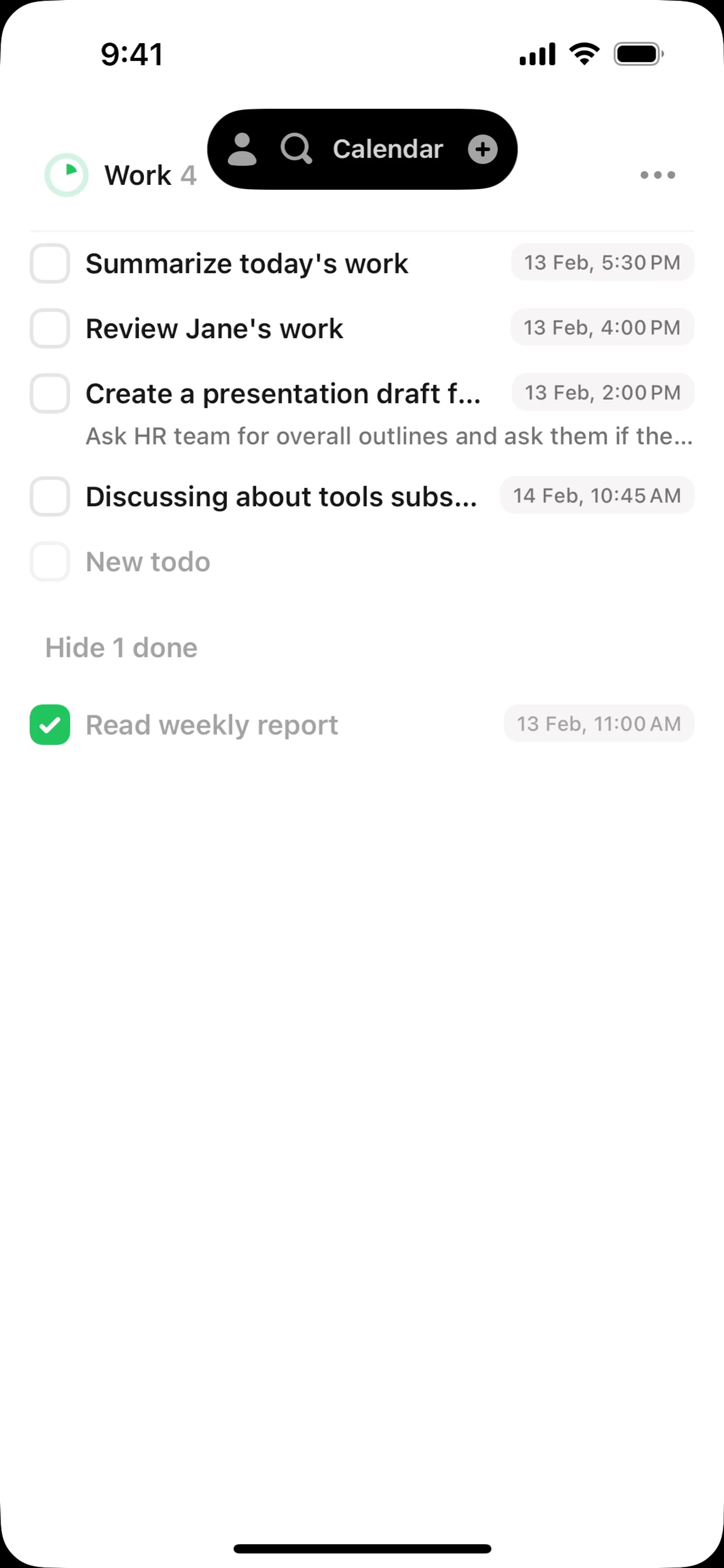The image size is (724, 1568).
Task: Open the three-dot overflow menu
Action: pos(657,175)
